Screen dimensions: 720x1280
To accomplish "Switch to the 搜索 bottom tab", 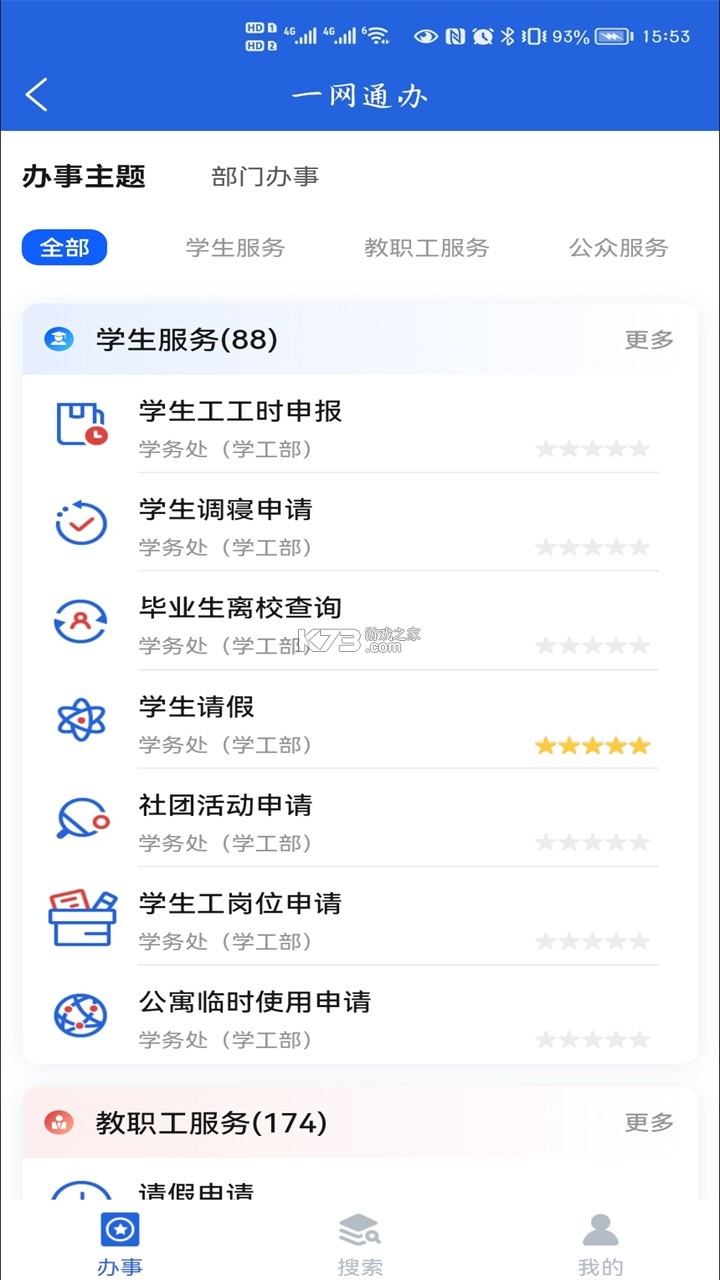I will point(360,1244).
